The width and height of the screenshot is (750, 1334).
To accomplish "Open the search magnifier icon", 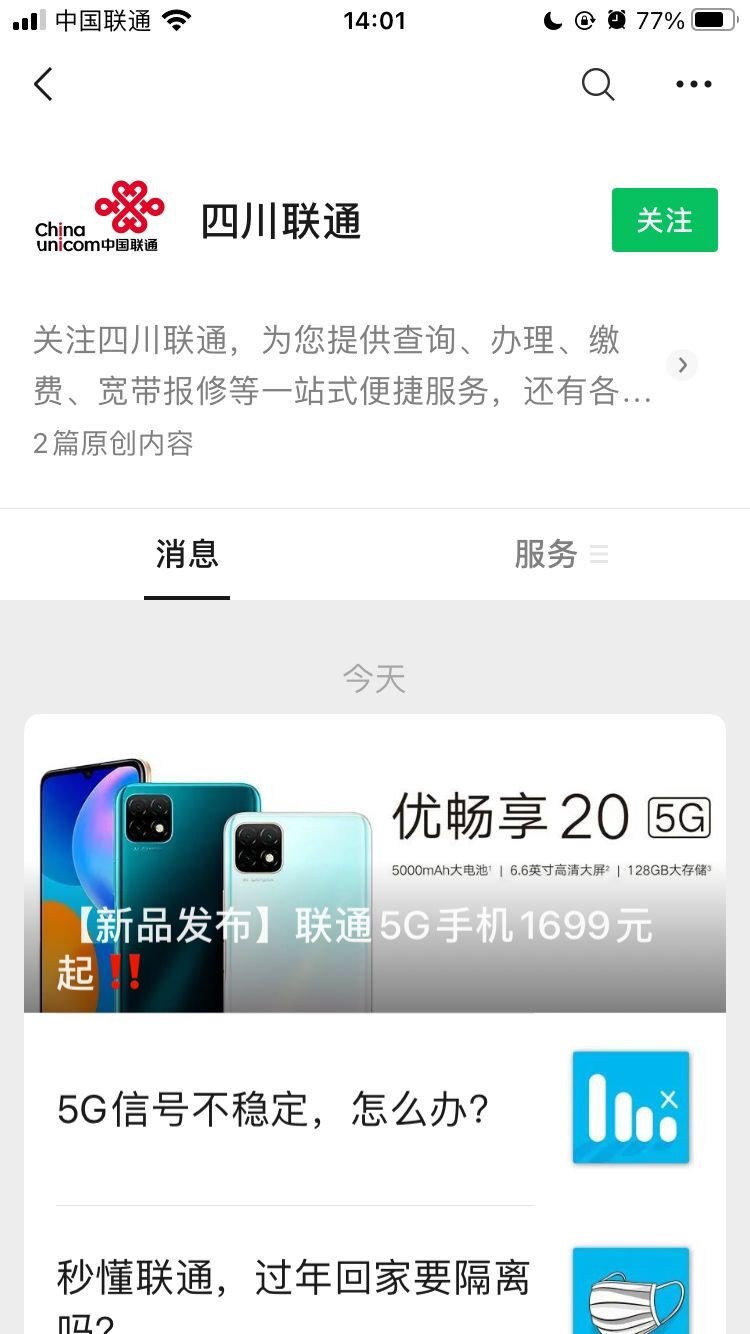I will 597,84.
